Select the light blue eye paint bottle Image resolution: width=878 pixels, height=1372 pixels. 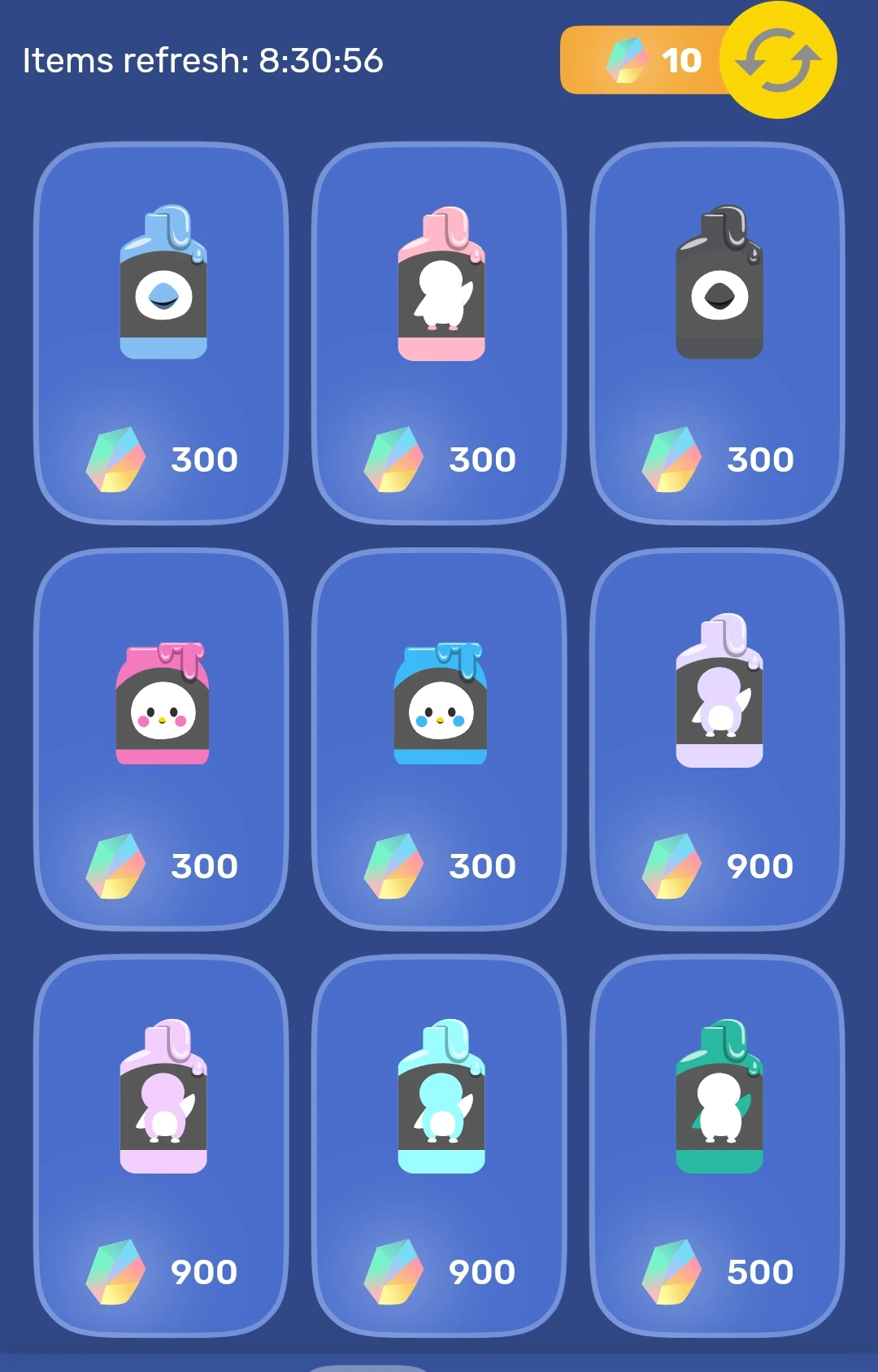[x=162, y=333]
